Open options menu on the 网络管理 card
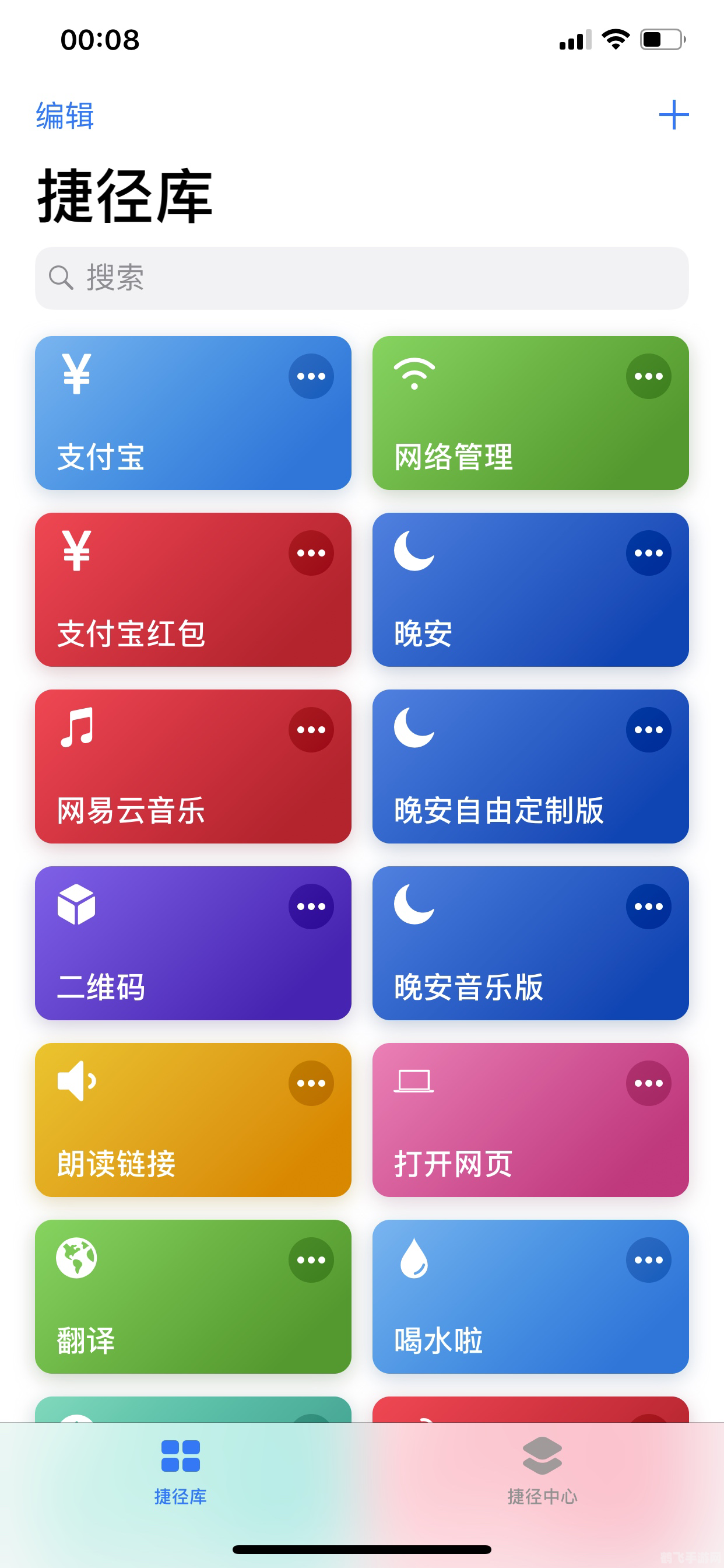Viewport: 724px width, 1568px height. tap(648, 376)
